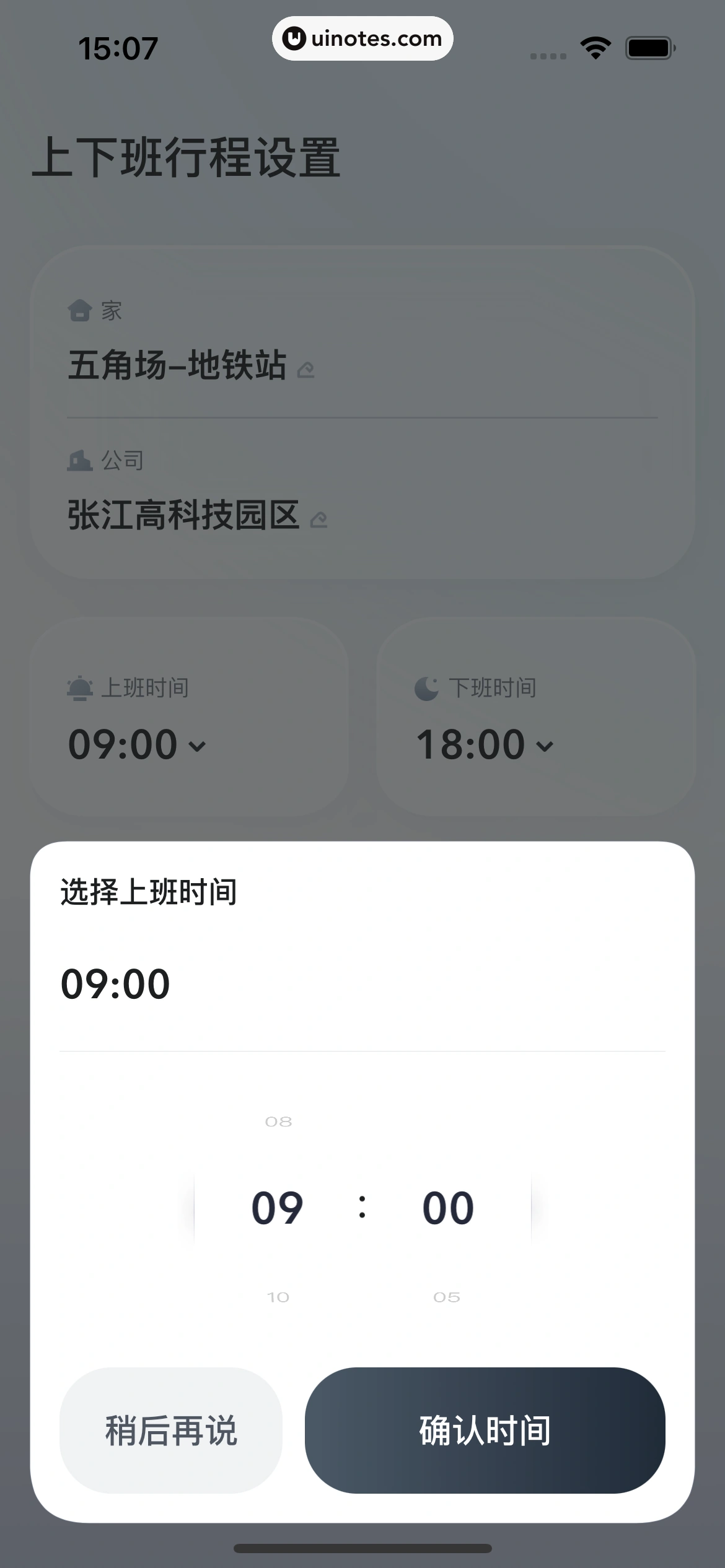Viewport: 725px width, 1568px height.
Task: Click the selected hour 09 on the picker wheel
Action: [x=277, y=1208]
